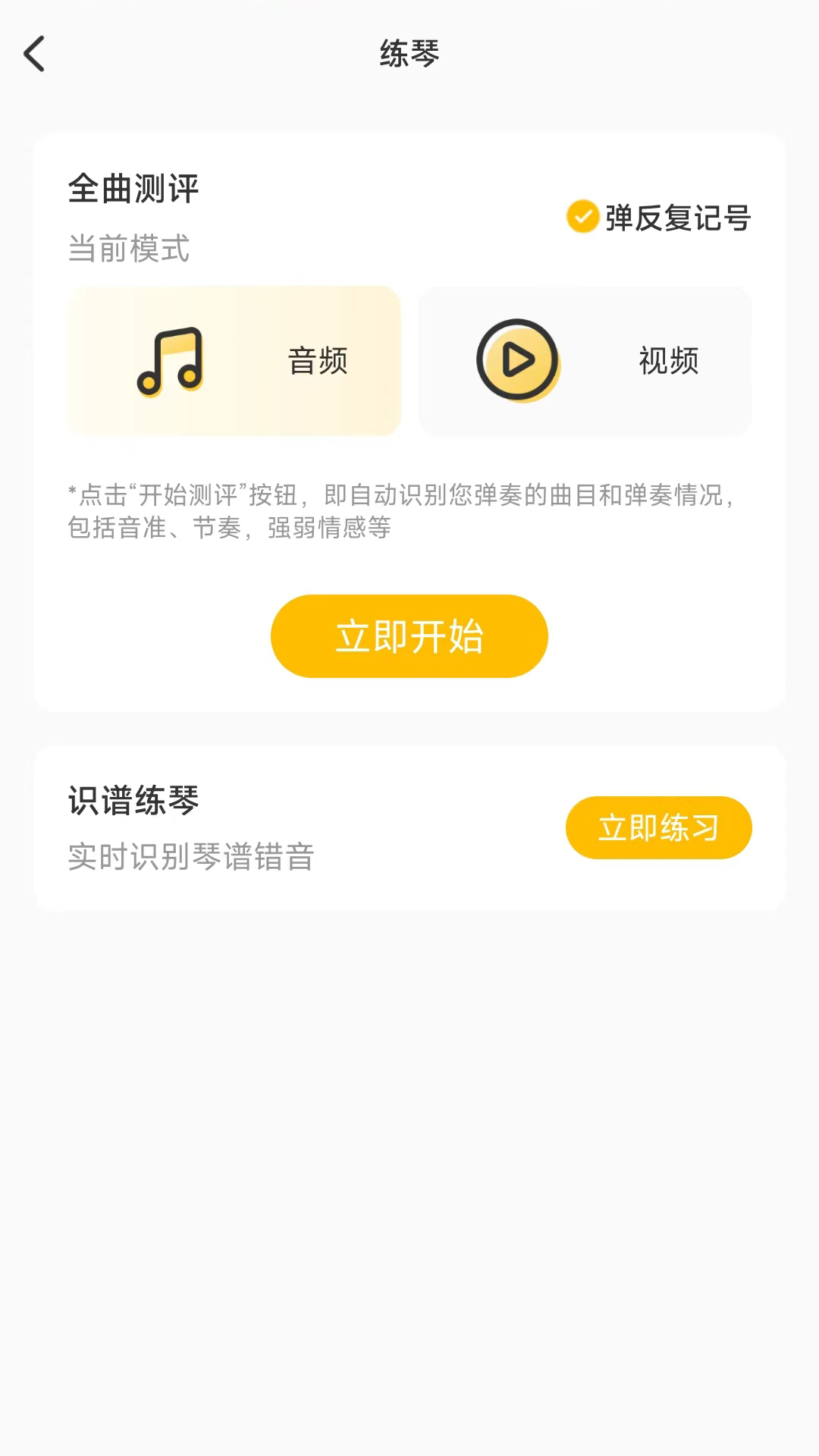Start video mode via the play triangle
The width and height of the screenshot is (819, 1456).
pyautogui.click(x=518, y=360)
